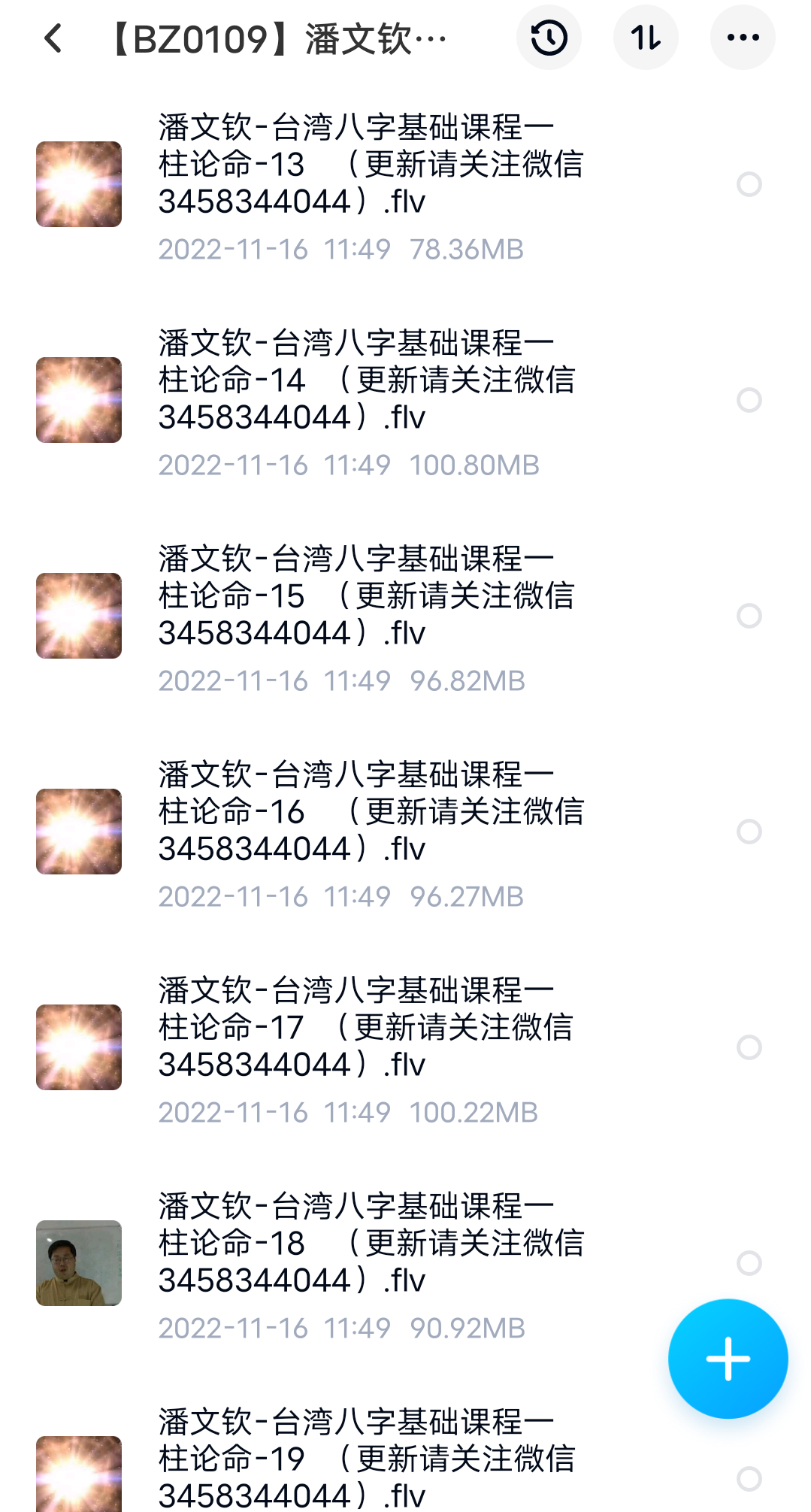Select the checkbox next to 柱论命-16
This screenshot has width=811, height=1512.
click(749, 830)
